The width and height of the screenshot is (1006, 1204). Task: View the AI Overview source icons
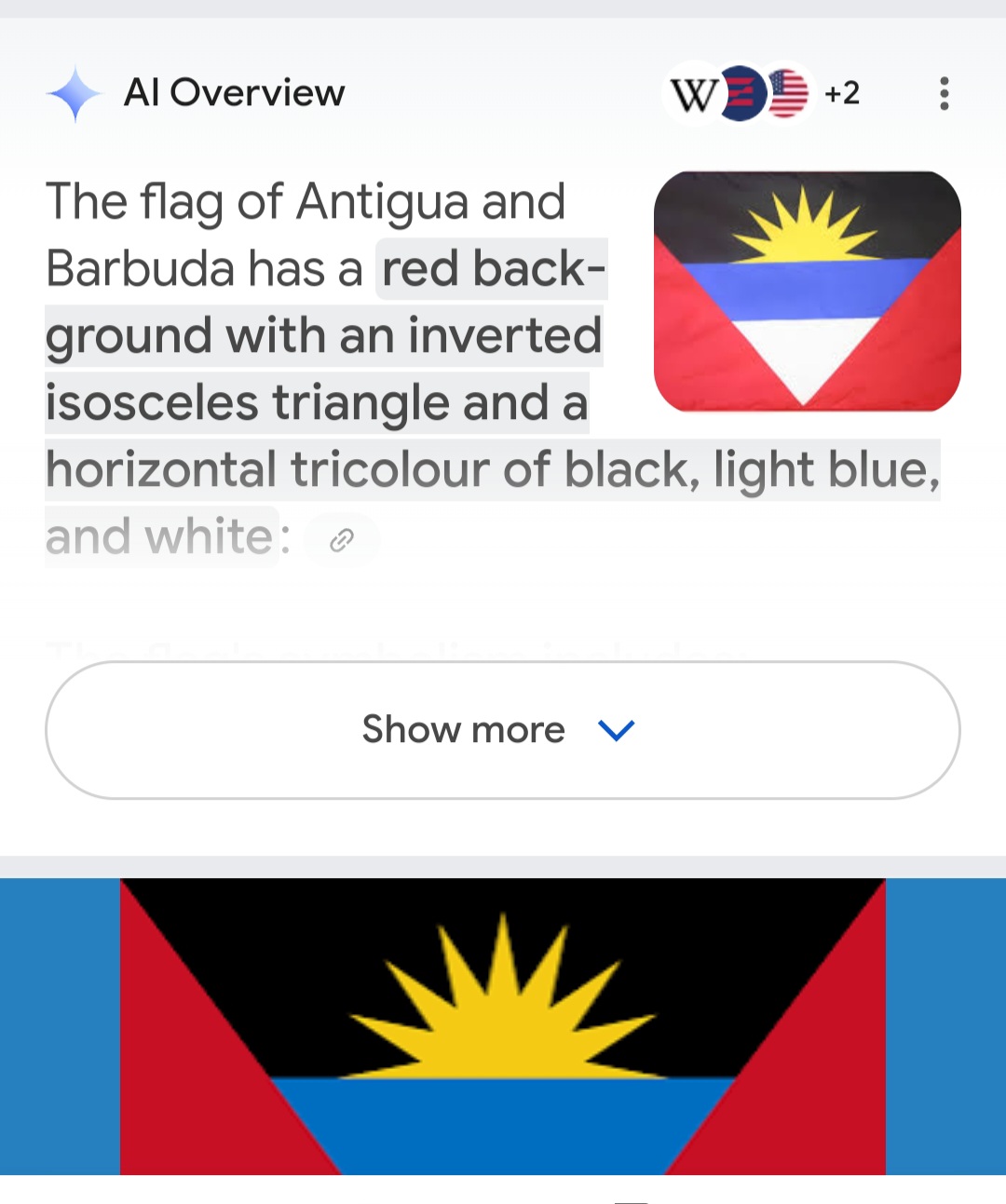click(x=762, y=93)
